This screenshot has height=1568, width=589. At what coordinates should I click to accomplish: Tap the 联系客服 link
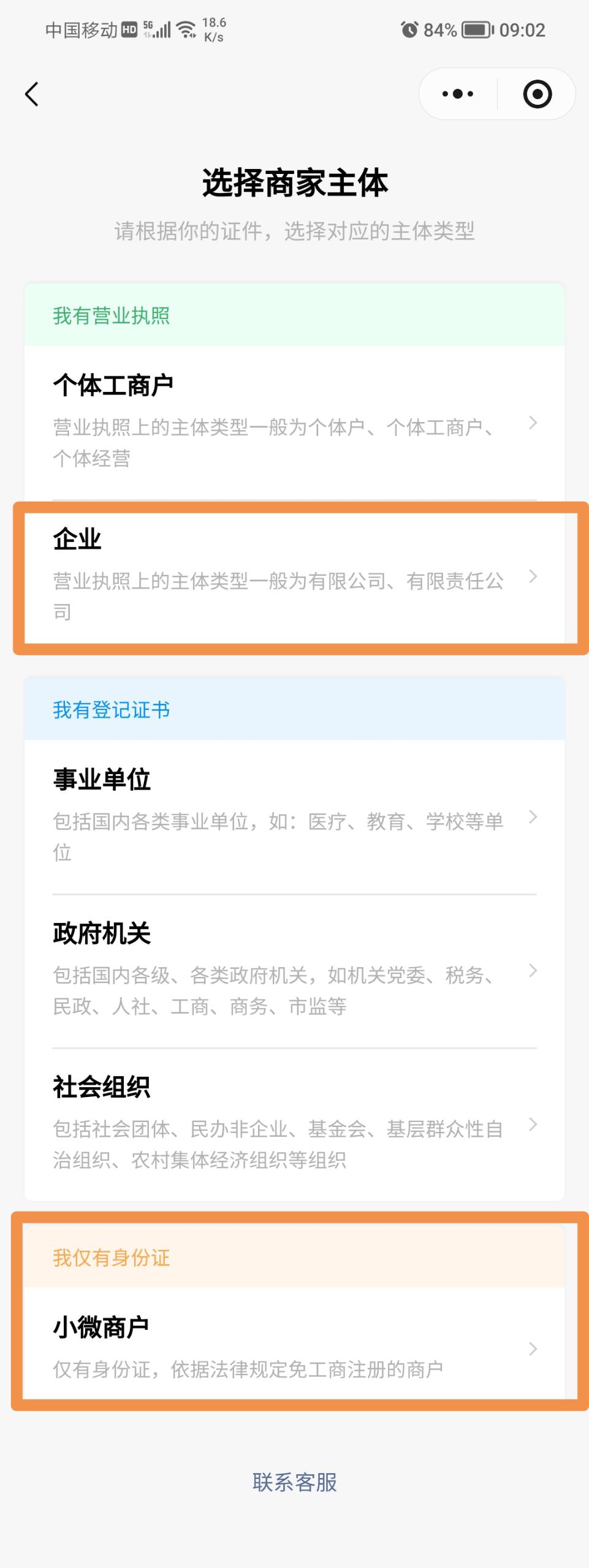pos(295,1482)
